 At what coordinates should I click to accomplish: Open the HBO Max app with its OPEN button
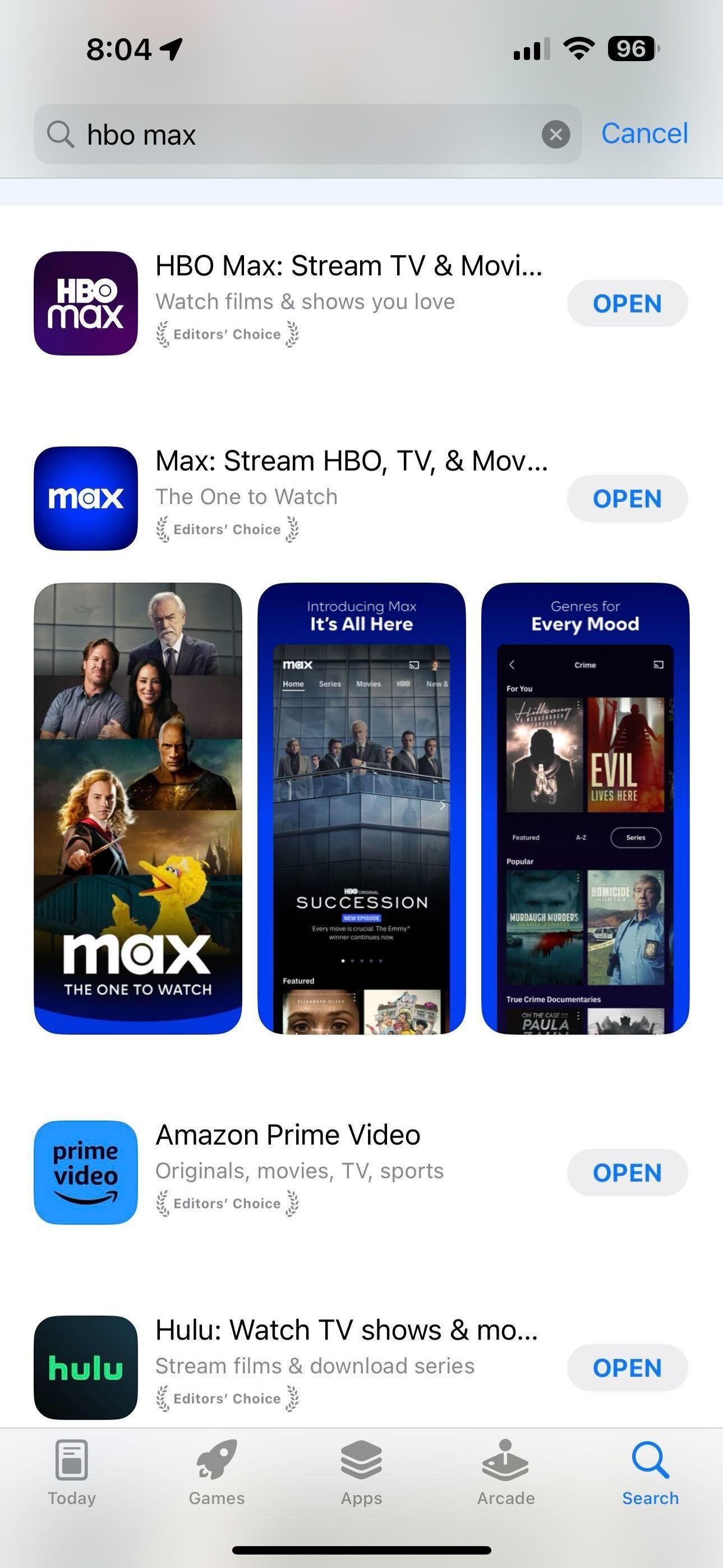tap(627, 303)
